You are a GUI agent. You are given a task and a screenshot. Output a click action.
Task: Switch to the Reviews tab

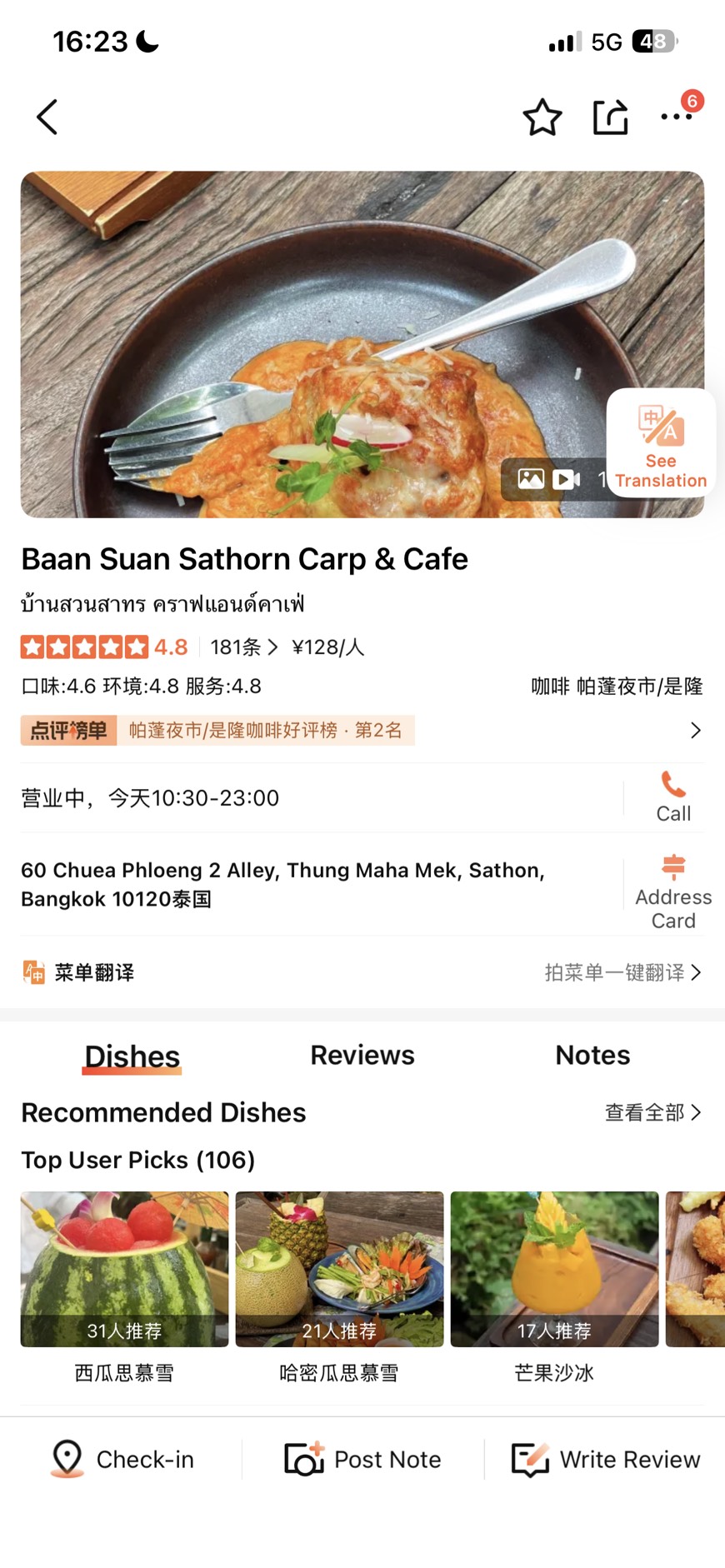click(362, 1055)
